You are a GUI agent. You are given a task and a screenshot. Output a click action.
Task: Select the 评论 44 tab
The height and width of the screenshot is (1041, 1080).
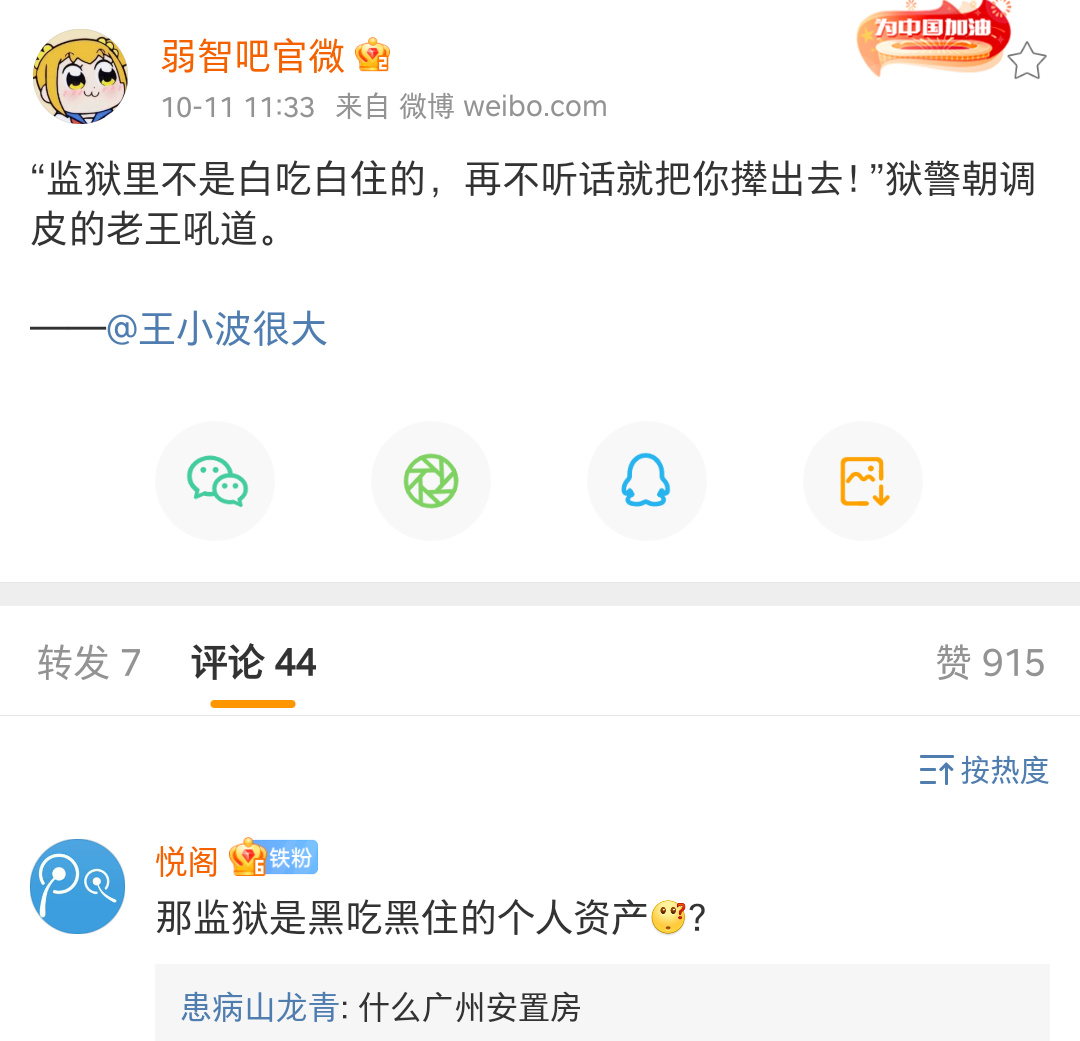tap(253, 663)
